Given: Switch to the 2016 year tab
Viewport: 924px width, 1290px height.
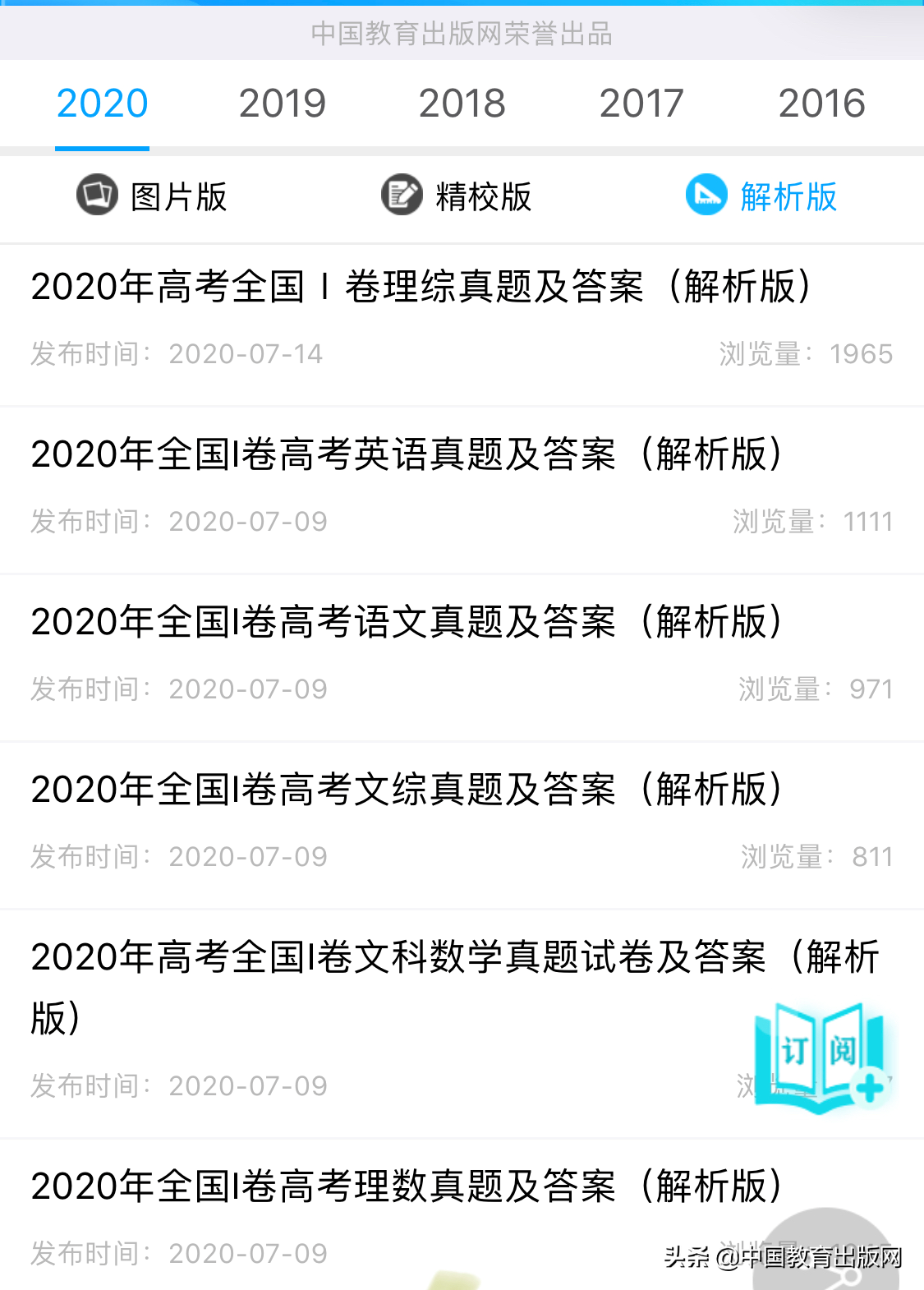Looking at the screenshot, I should click(x=823, y=104).
